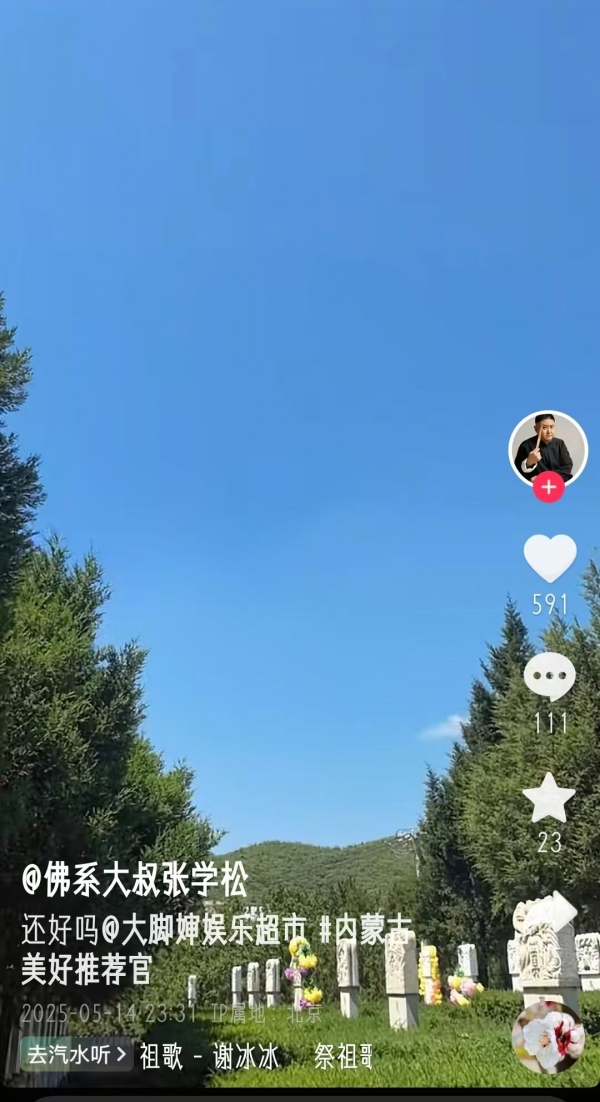Open the spinning music disc
Screen dimensions: 600x1102
[x=548, y=1037]
